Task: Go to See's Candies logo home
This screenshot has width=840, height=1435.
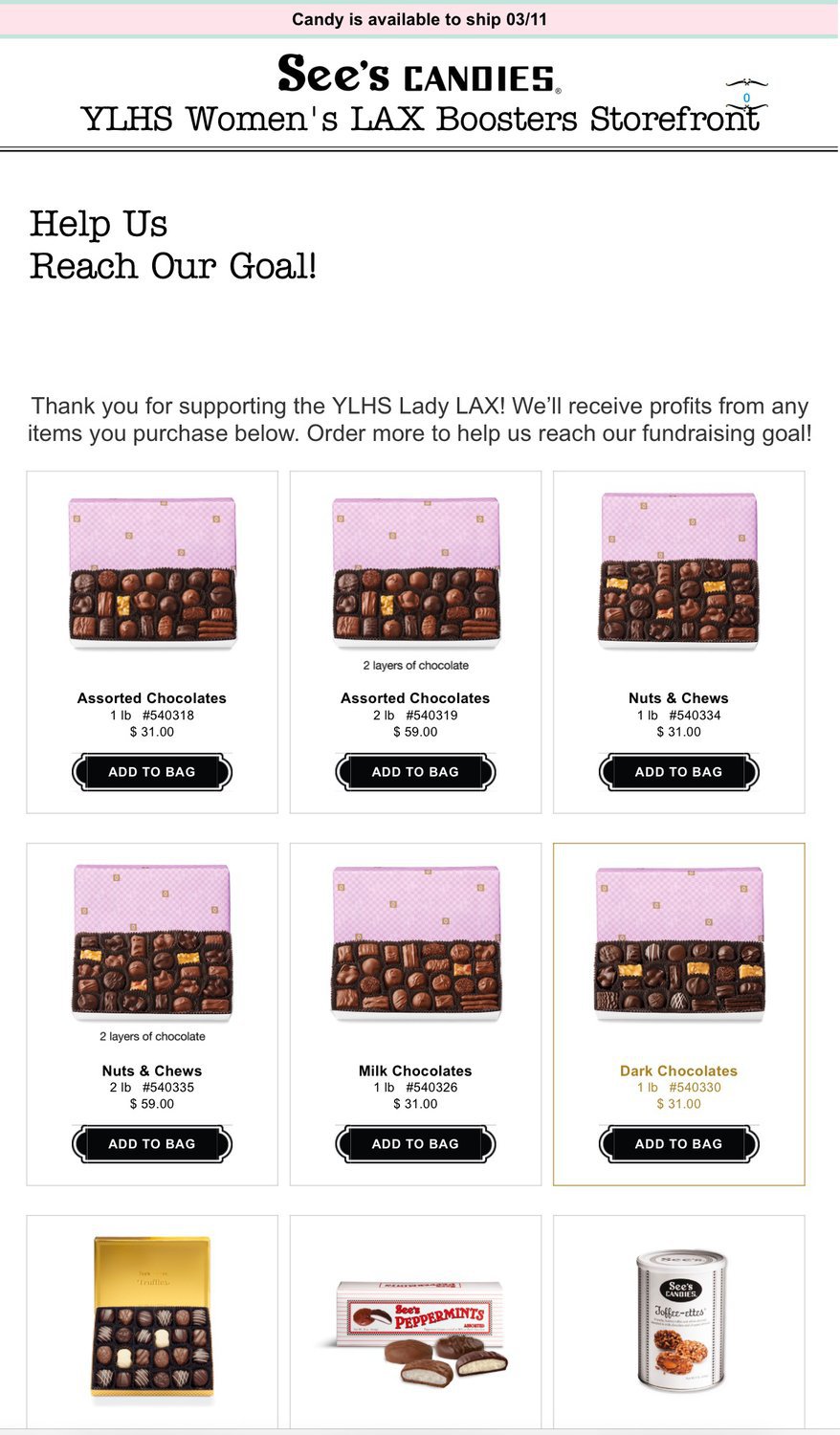Action: click(419, 74)
